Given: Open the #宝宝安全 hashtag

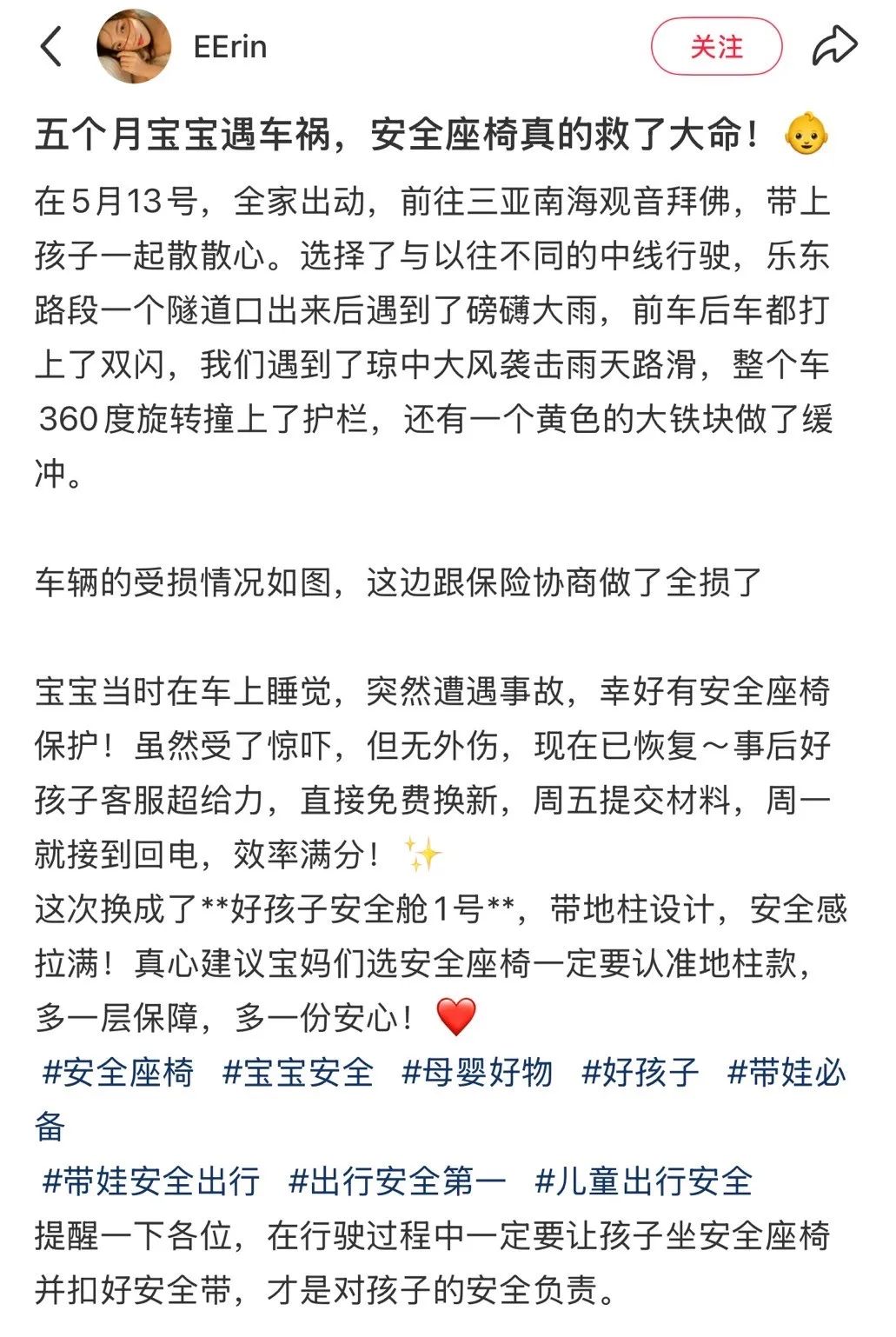Looking at the screenshot, I should tap(298, 1072).
